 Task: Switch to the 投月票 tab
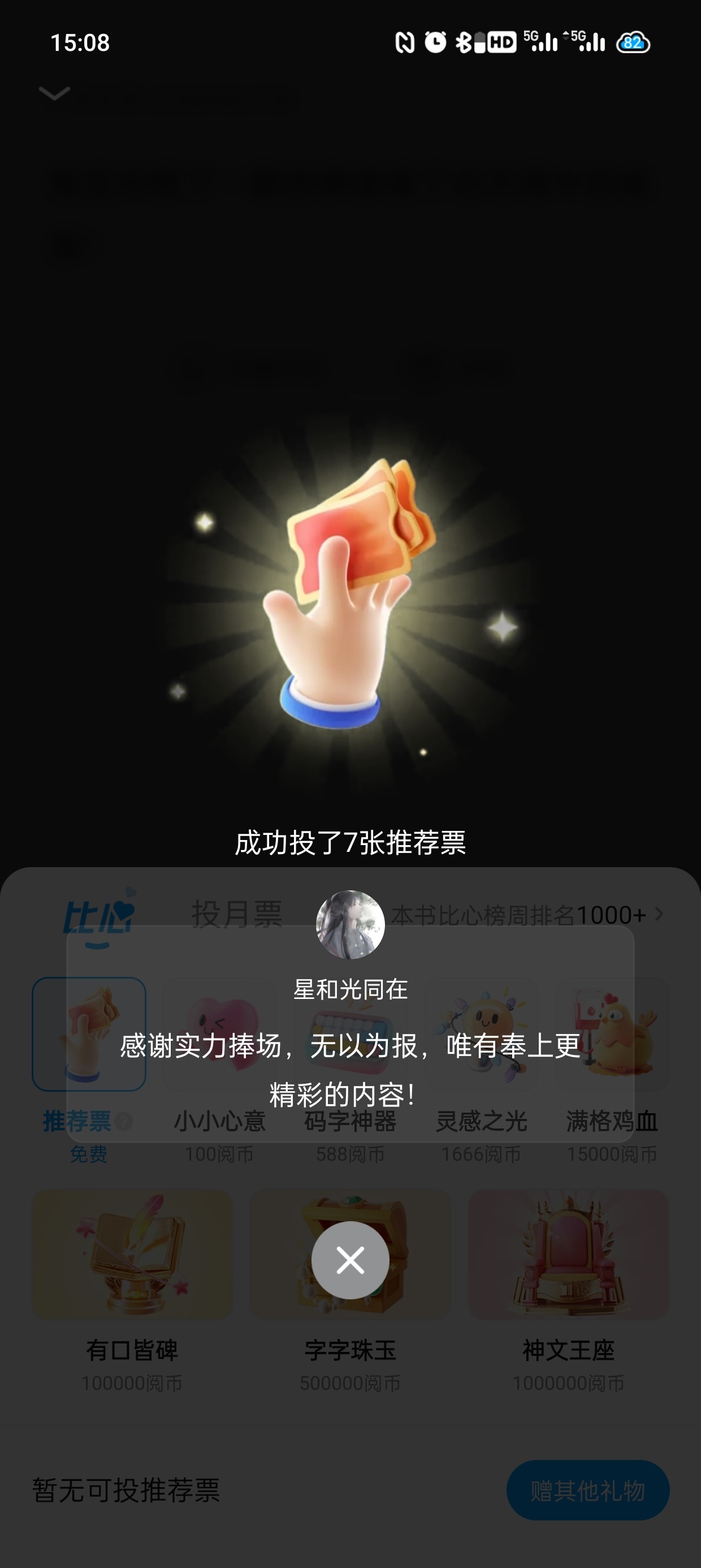point(237,914)
